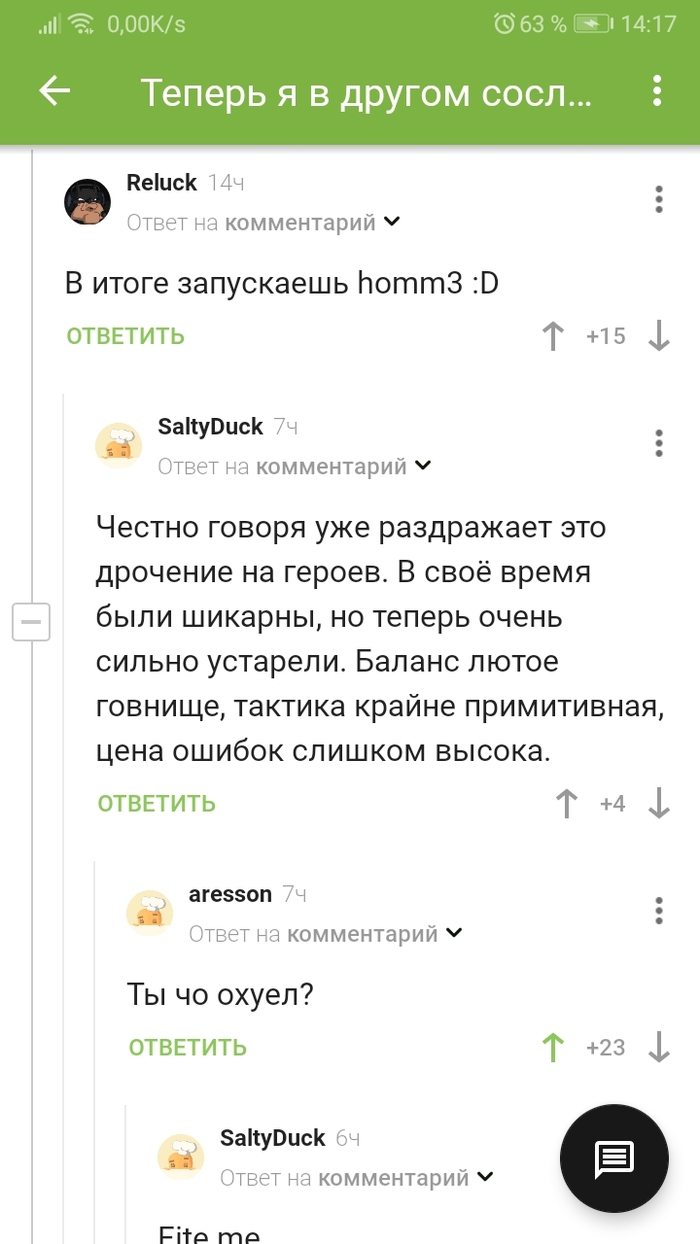Downvote SaltyDuck's comment with +4
The width and height of the screenshot is (700, 1244).
pyautogui.click(x=659, y=803)
